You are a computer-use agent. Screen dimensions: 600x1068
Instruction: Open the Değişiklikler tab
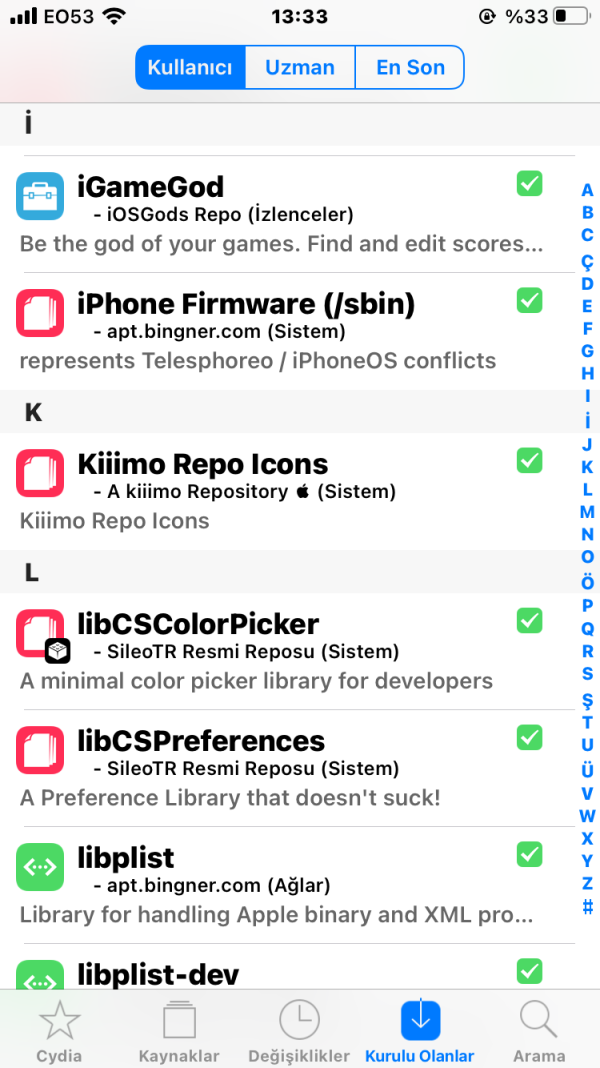coord(299,1030)
